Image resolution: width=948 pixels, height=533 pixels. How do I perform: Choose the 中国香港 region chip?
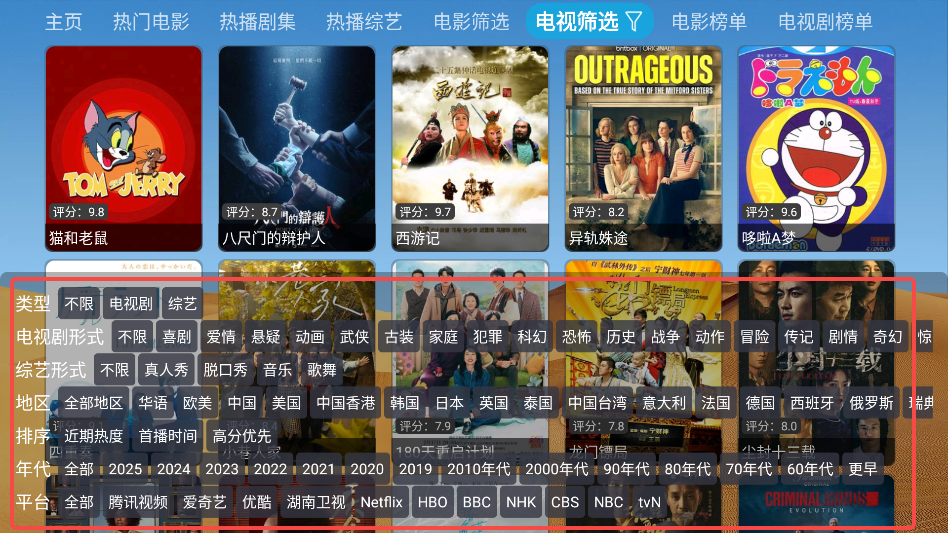346,403
